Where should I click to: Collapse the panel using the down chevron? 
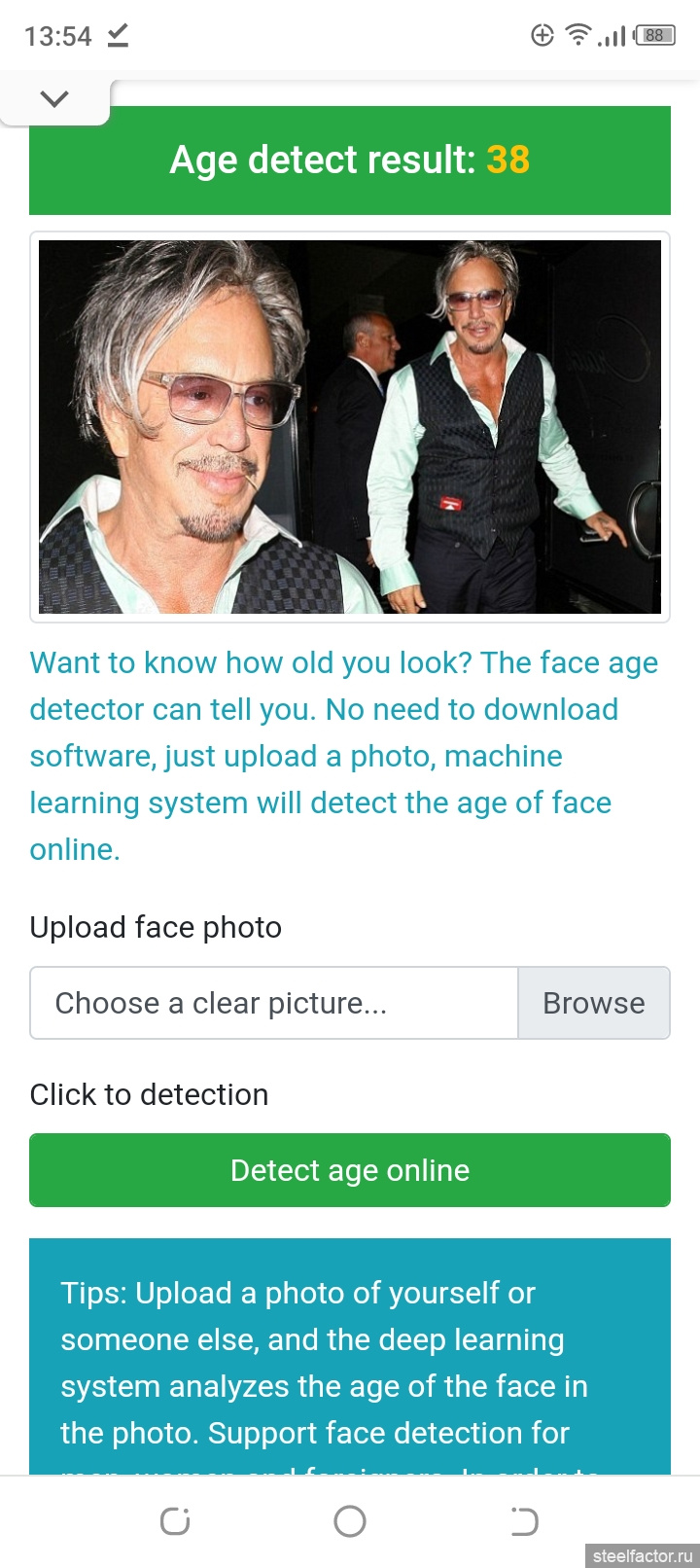coord(54,98)
